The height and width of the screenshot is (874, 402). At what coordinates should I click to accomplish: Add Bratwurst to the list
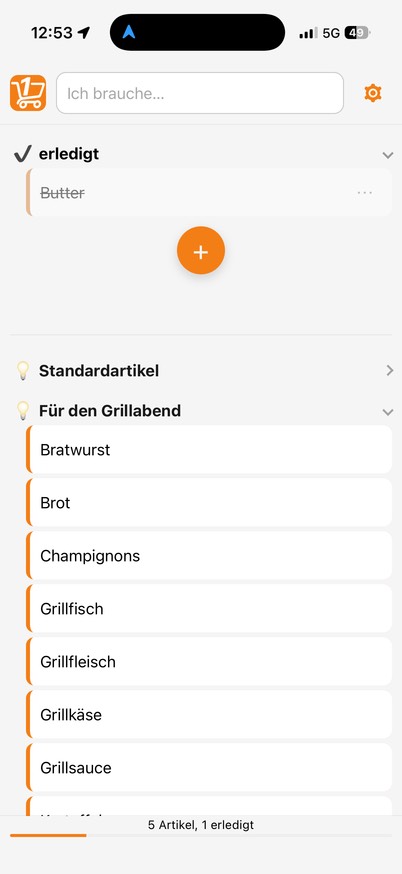(209, 450)
